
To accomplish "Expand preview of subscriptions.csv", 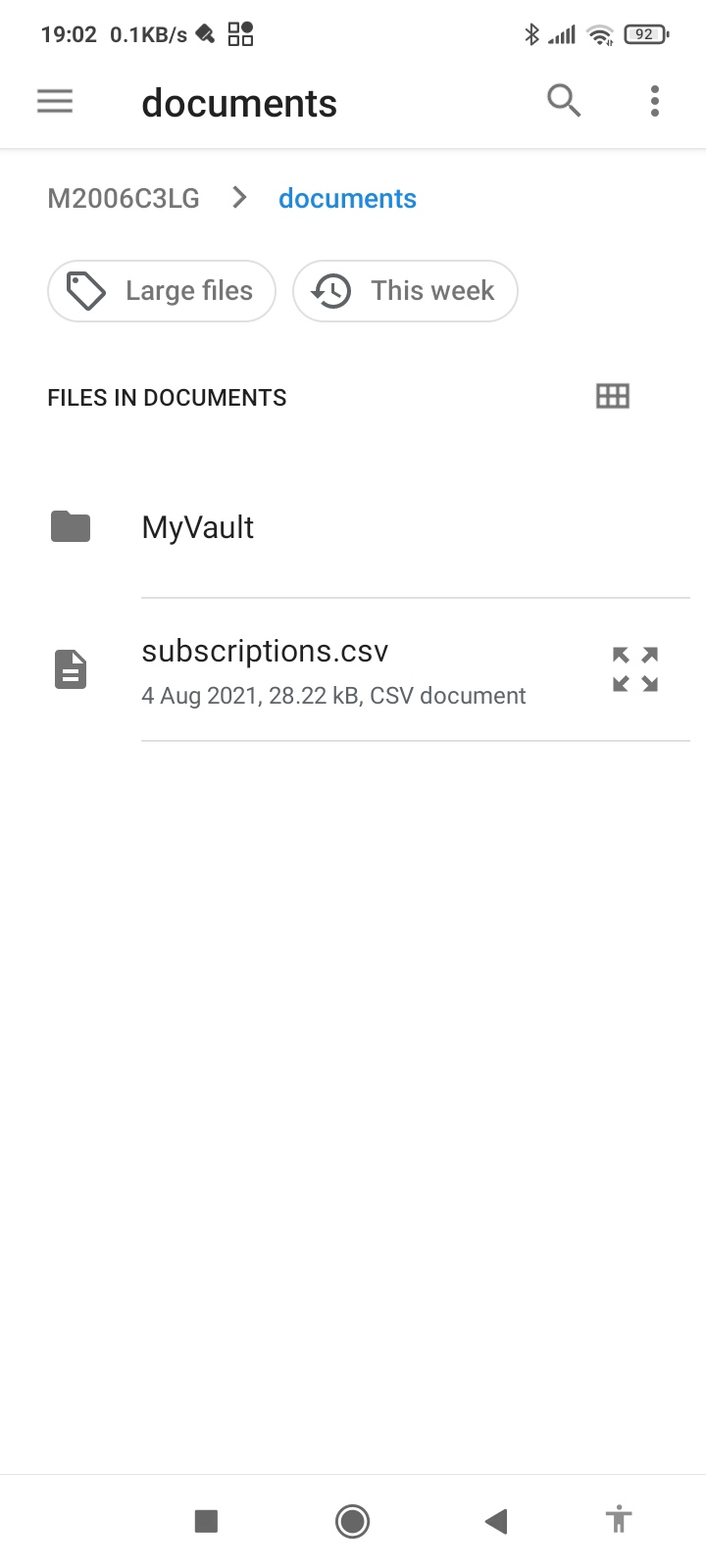I will (x=634, y=670).
